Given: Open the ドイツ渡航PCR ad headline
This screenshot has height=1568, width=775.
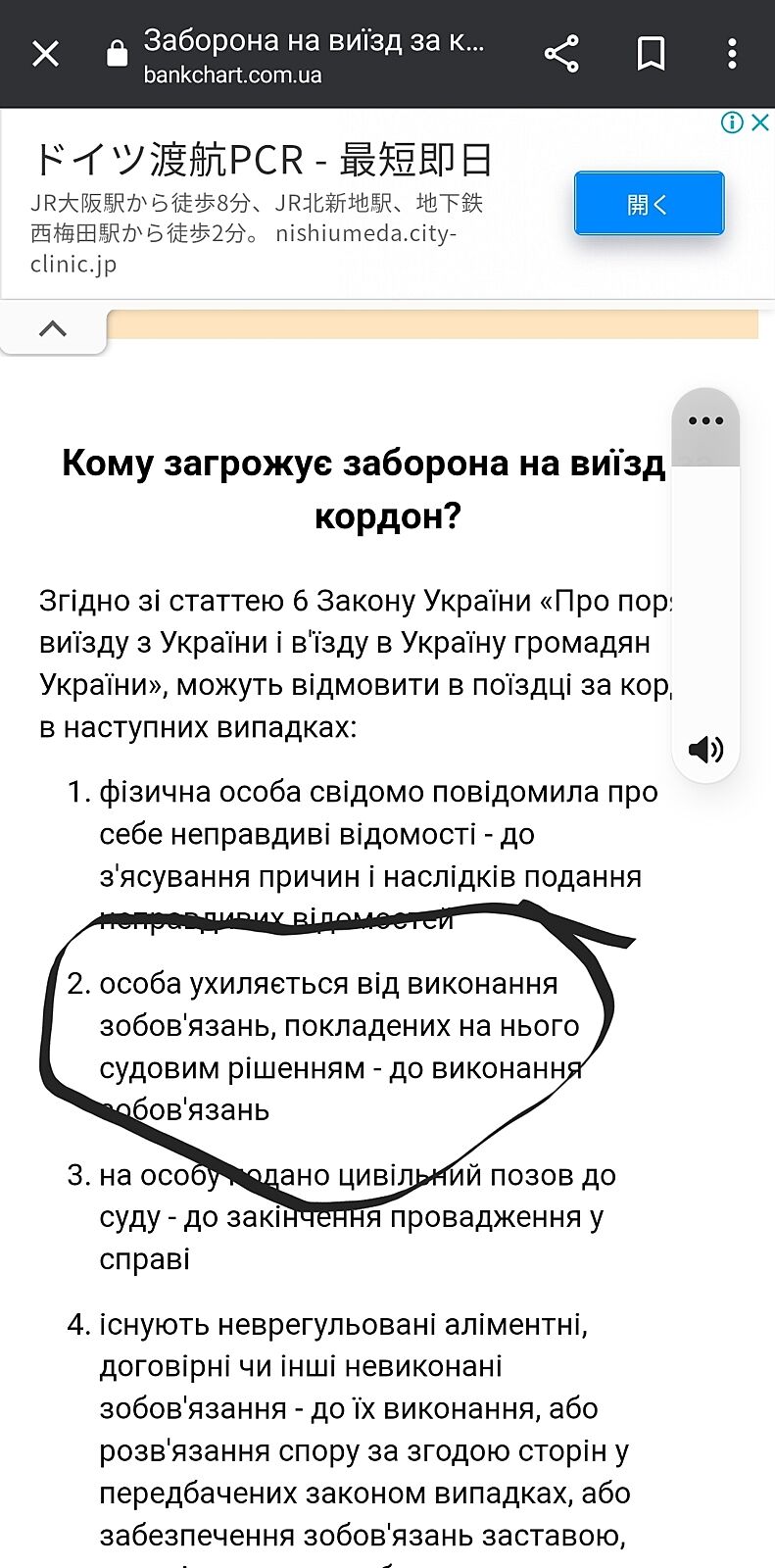Looking at the screenshot, I should pyautogui.click(x=263, y=160).
